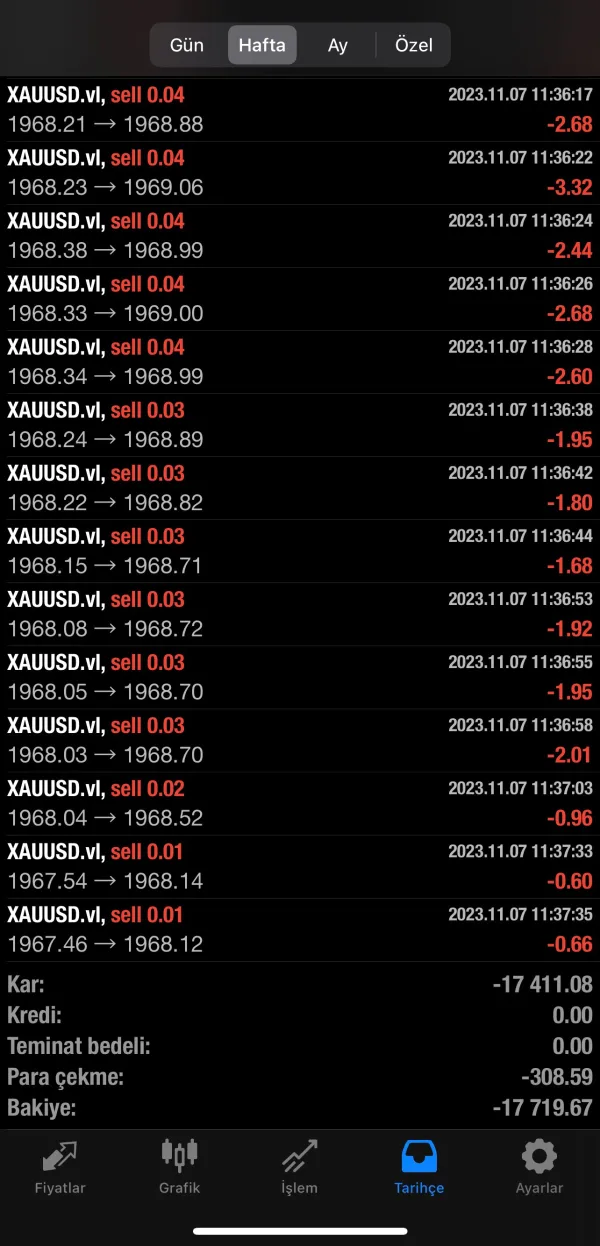The image size is (600, 1246).
Task: Go to the Grafik tab
Action: click(x=180, y=1168)
